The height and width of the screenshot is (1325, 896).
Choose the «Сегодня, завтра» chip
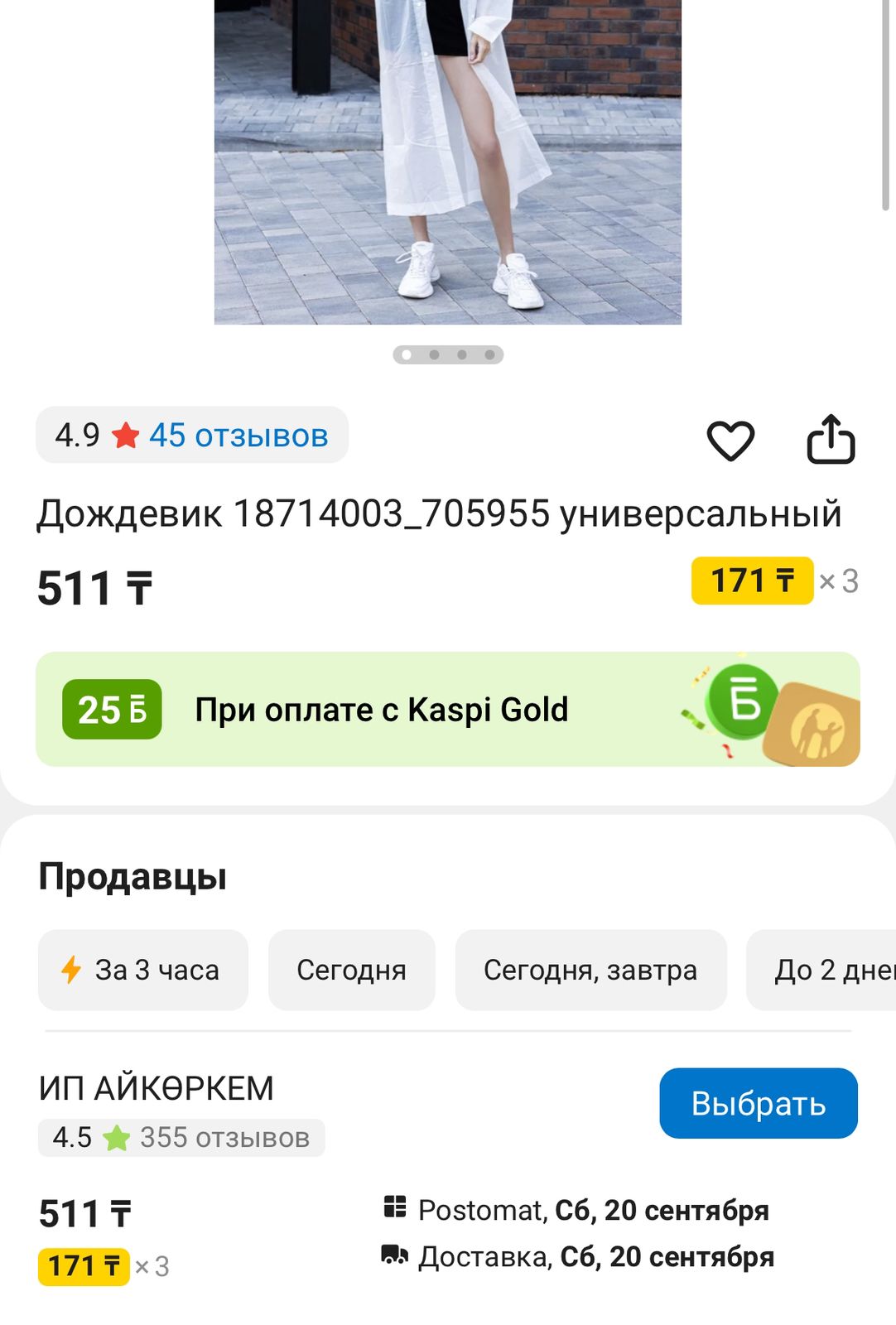[590, 970]
